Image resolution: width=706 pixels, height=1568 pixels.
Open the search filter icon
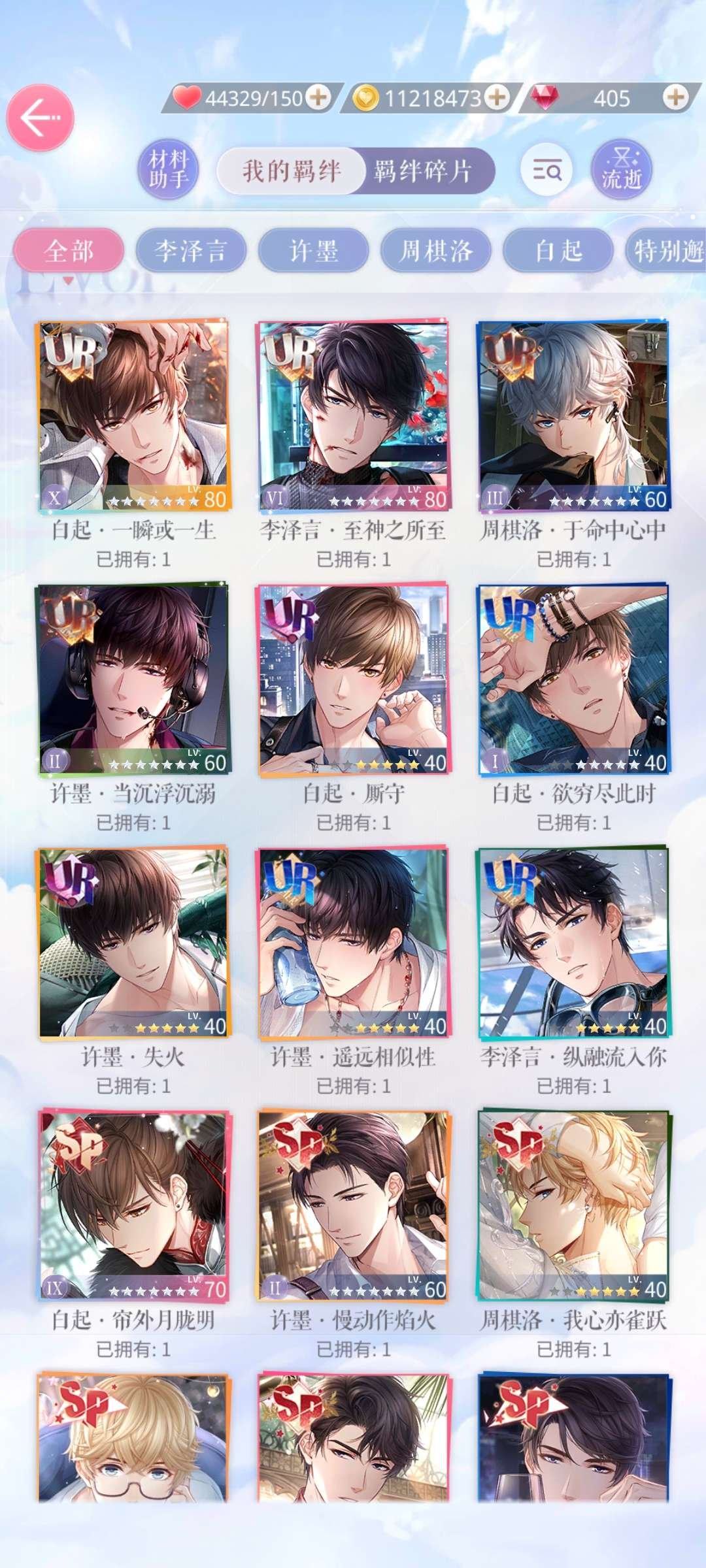tap(546, 171)
